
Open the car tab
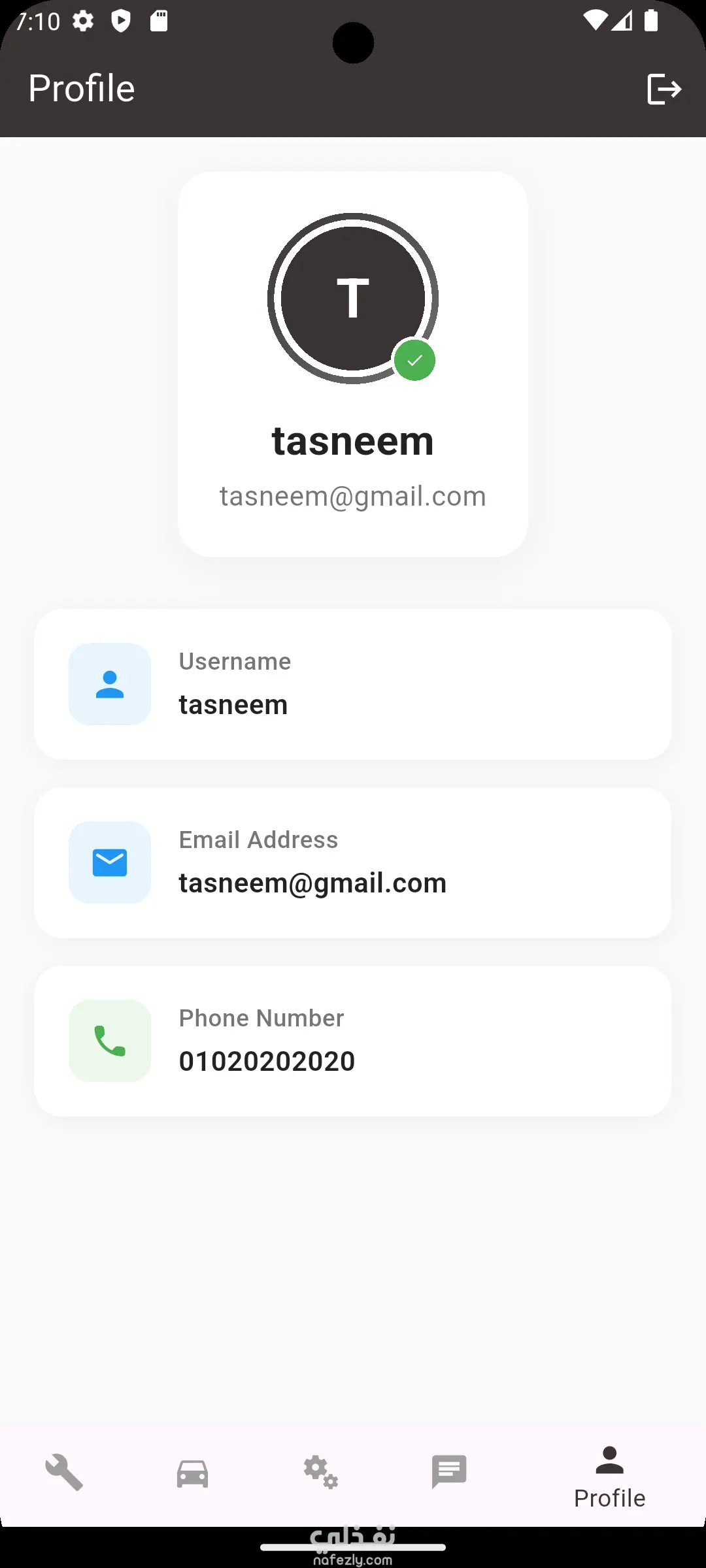192,1474
